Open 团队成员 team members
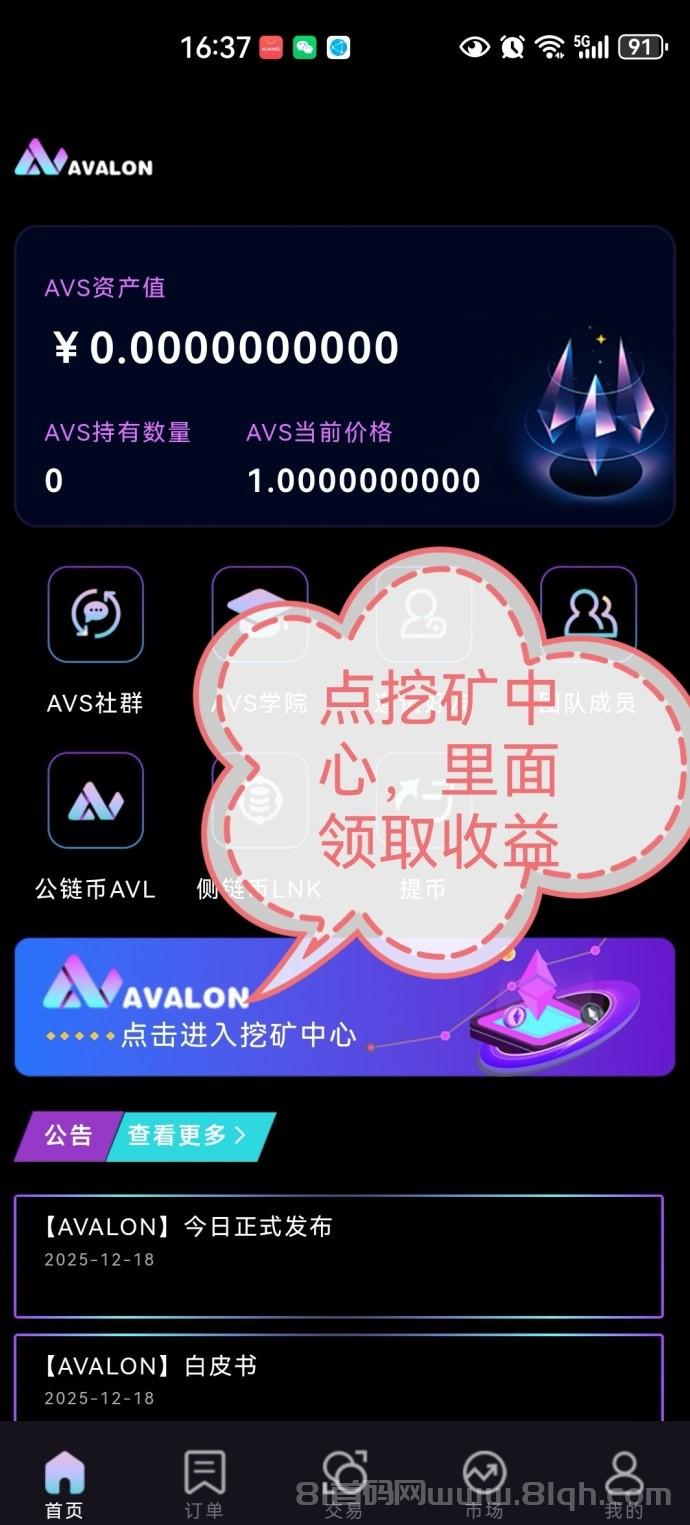Screen dimensions: 690x1525 (588, 615)
